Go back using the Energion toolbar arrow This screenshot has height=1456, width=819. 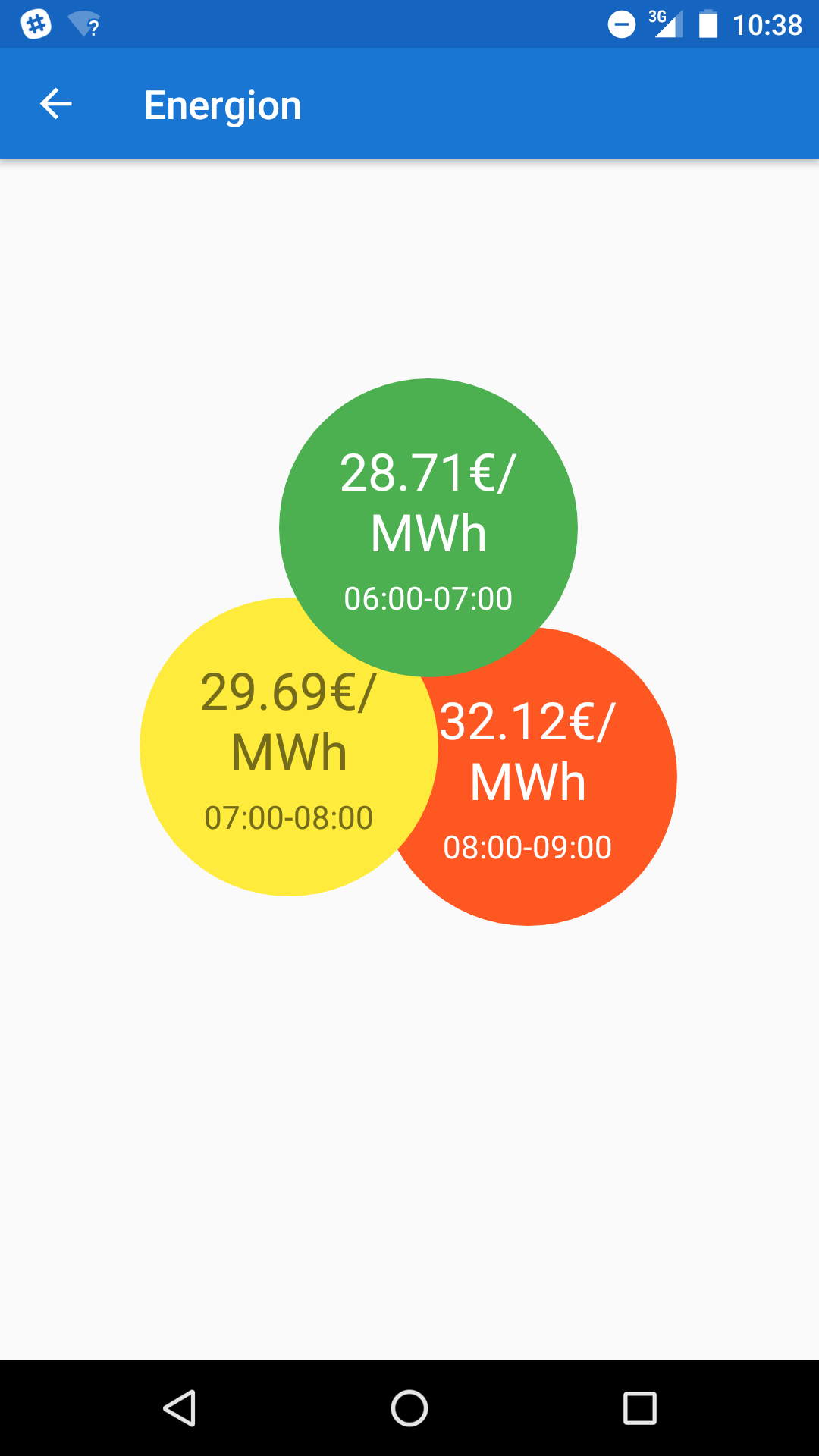(55, 104)
